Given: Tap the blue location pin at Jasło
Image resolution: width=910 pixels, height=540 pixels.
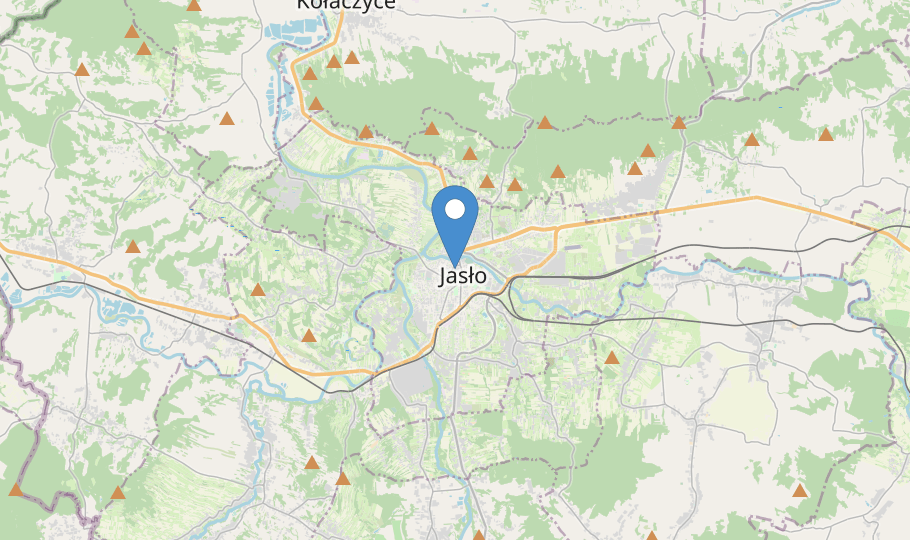Looking at the screenshot, I should click(455, 225).
